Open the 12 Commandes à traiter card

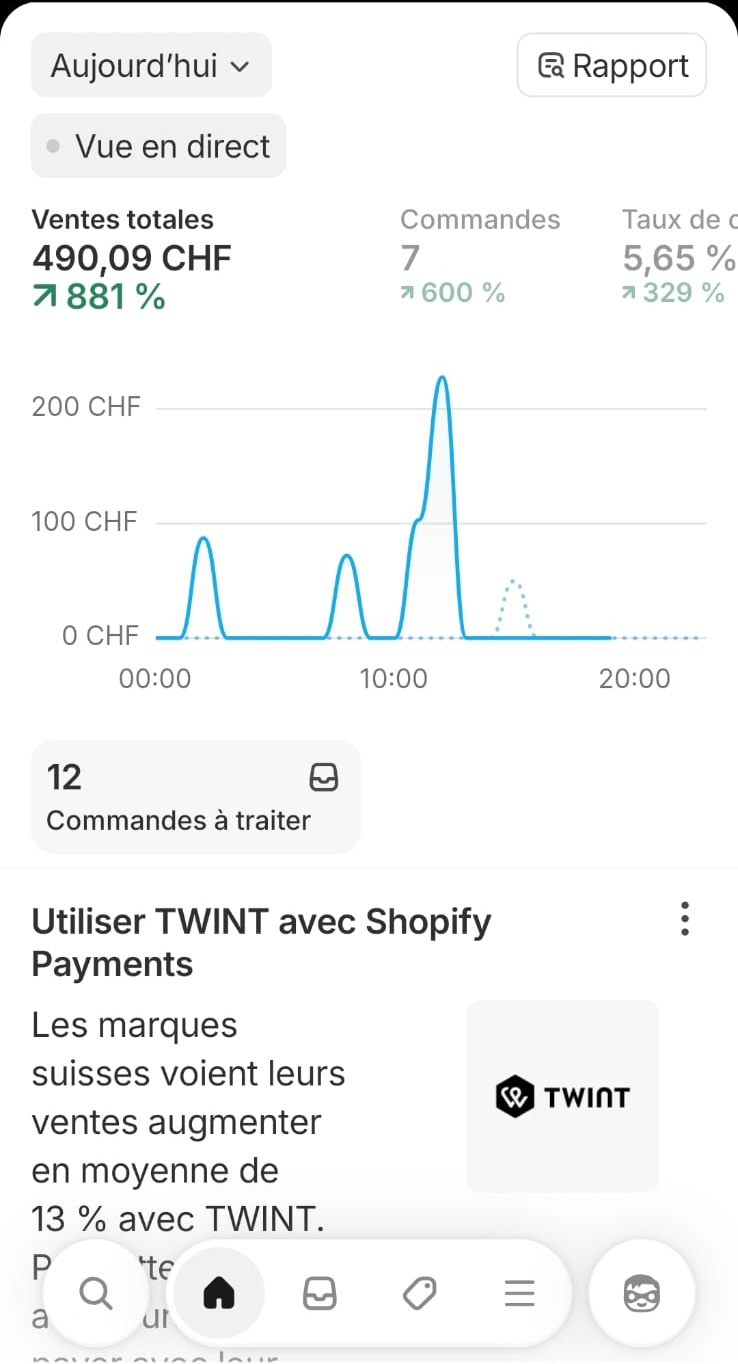(x=195, y=797)
